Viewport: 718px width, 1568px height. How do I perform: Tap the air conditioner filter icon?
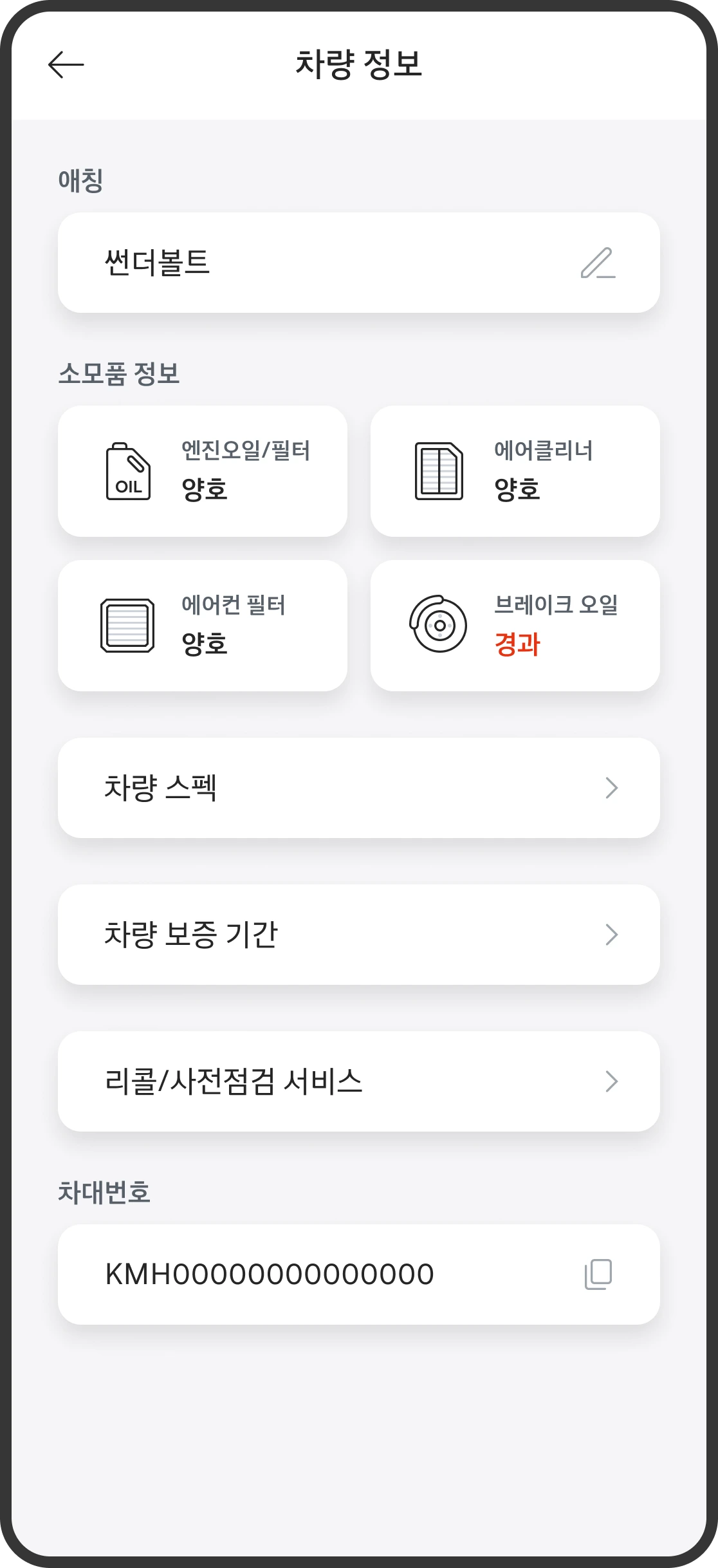tap(129, 624)
